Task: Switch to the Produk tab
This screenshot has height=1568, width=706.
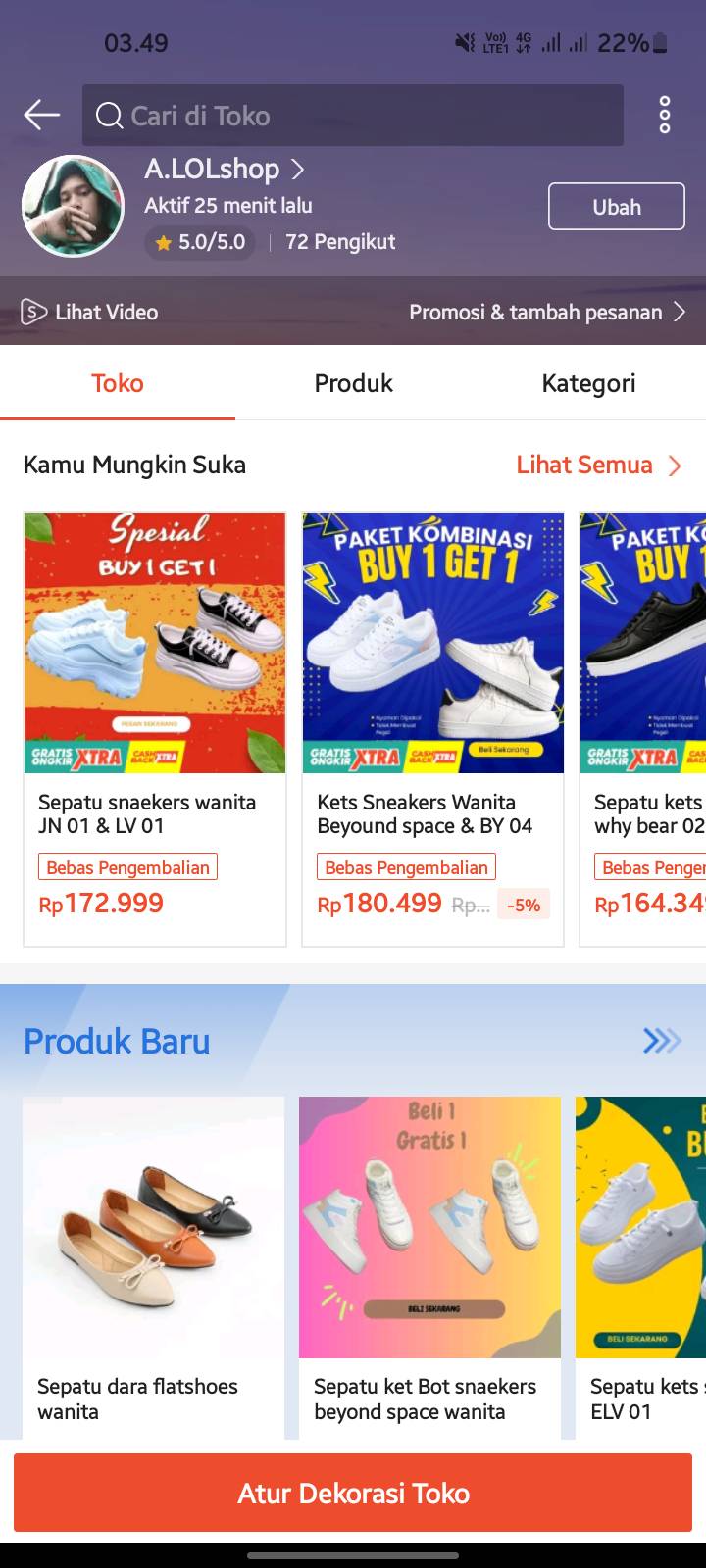Action: point(353,383)
